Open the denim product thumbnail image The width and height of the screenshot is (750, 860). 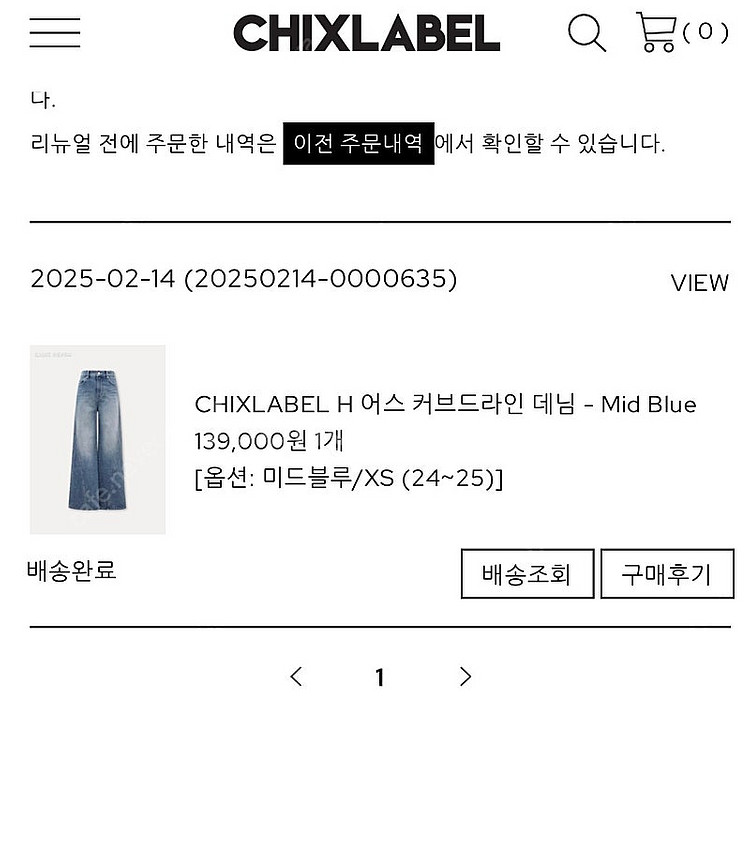(x=97, y=437)
